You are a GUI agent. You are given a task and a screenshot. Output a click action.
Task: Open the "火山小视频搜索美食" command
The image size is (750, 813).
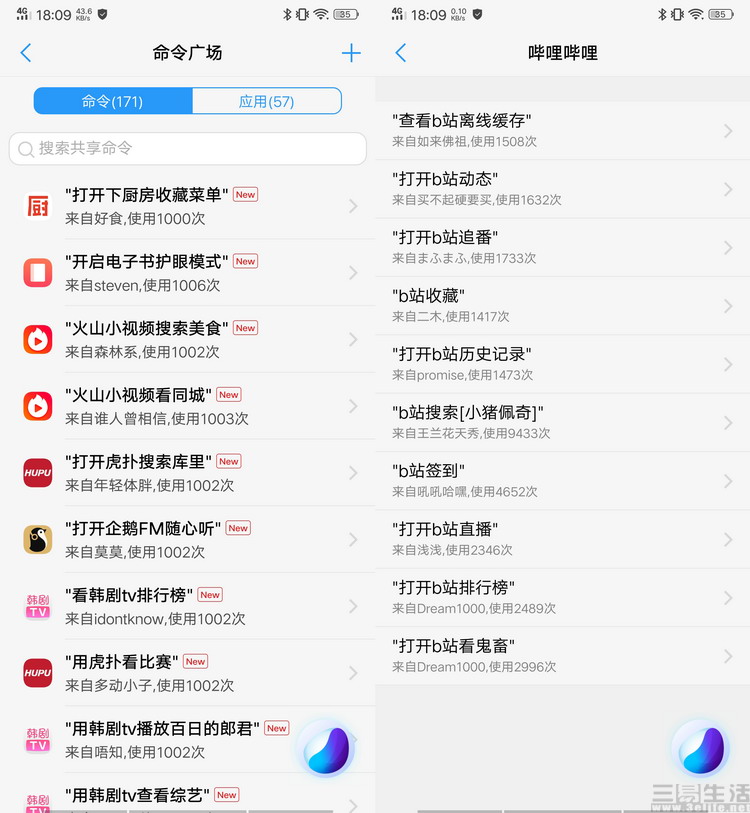tap(188, 339)
